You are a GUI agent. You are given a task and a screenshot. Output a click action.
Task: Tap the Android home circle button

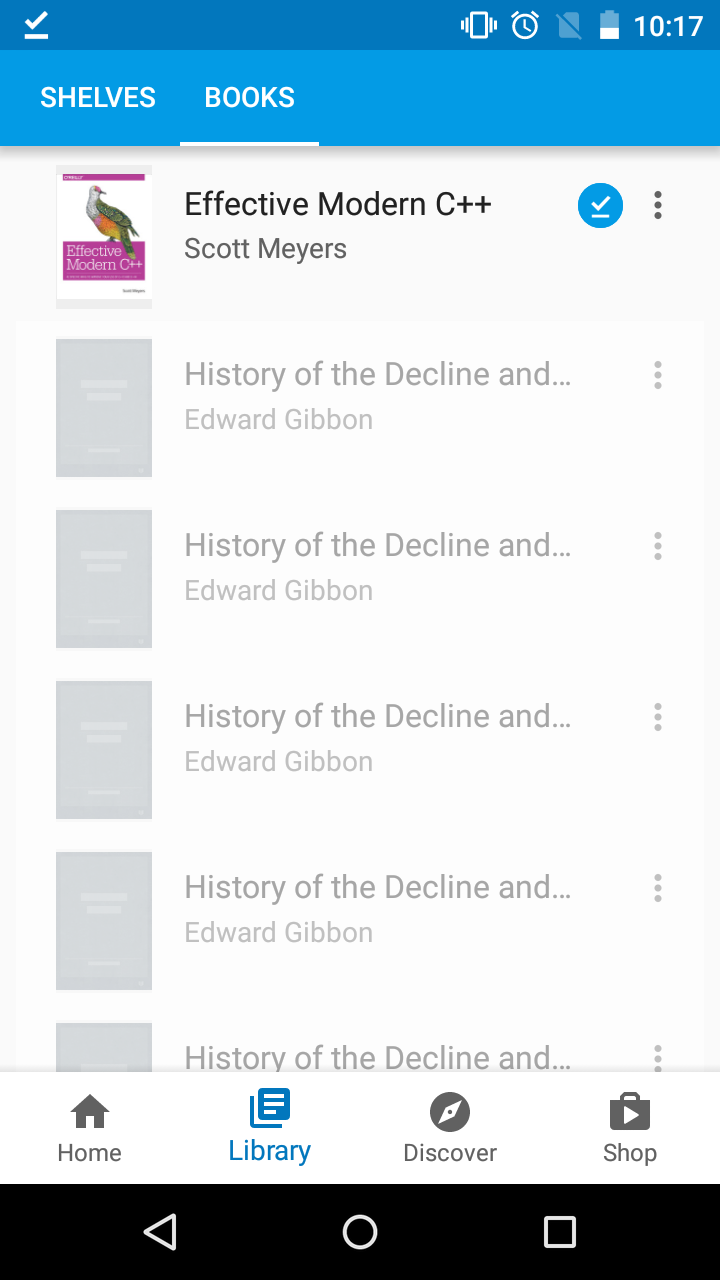coord(360,1232)
